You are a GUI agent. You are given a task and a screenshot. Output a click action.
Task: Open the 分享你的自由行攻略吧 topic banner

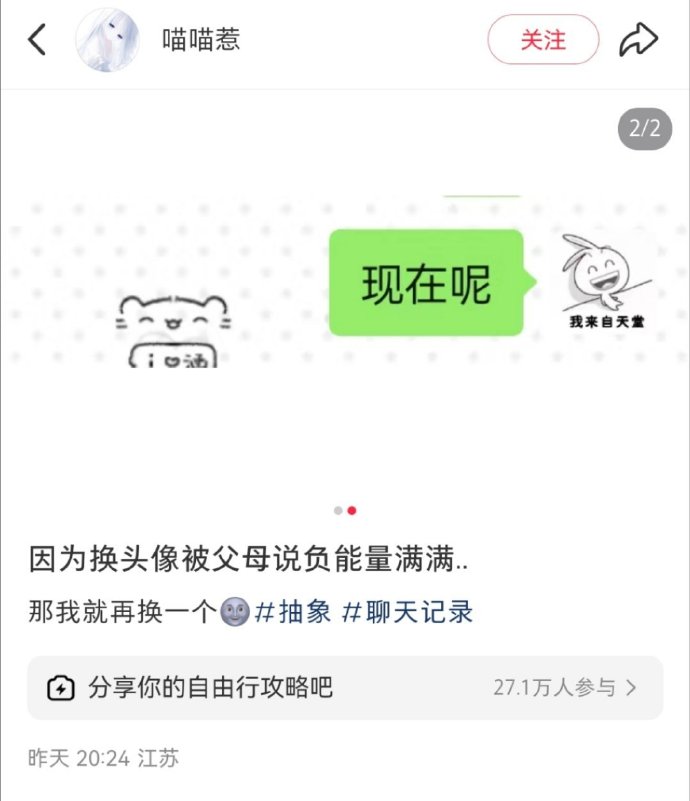pyautogui.click(x=344, y=688)
